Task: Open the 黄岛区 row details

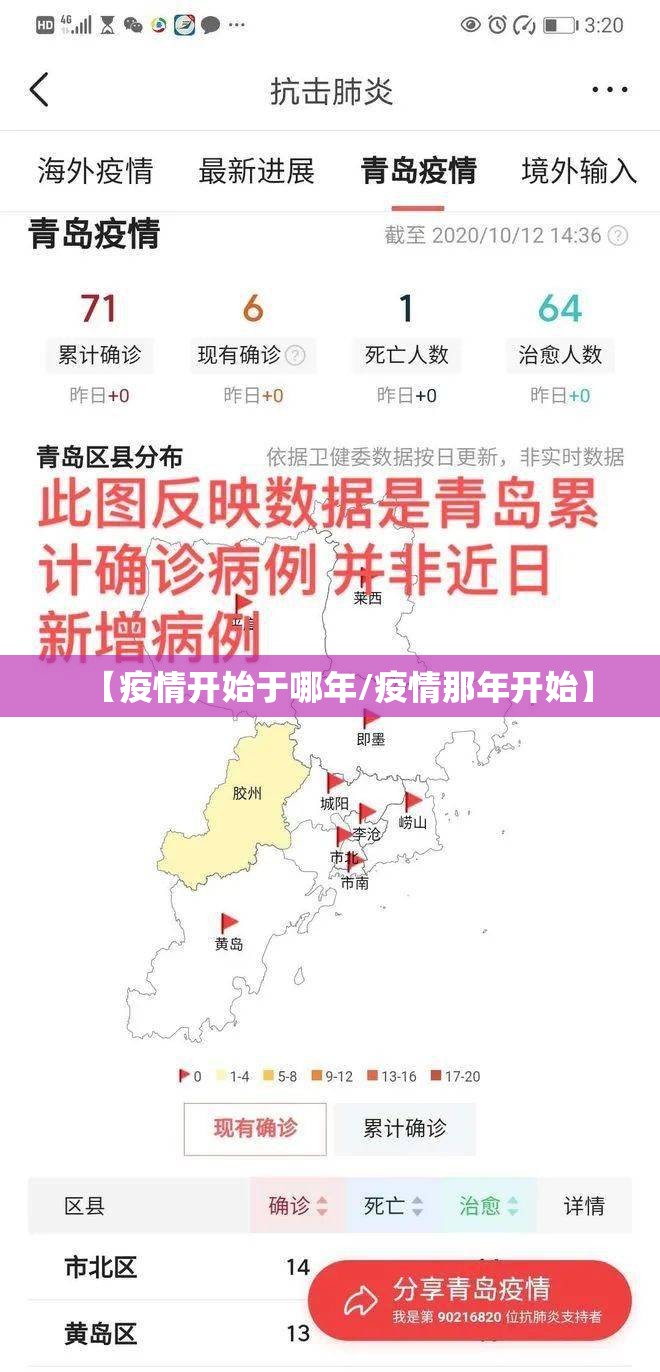Action: pos(100,1334)
